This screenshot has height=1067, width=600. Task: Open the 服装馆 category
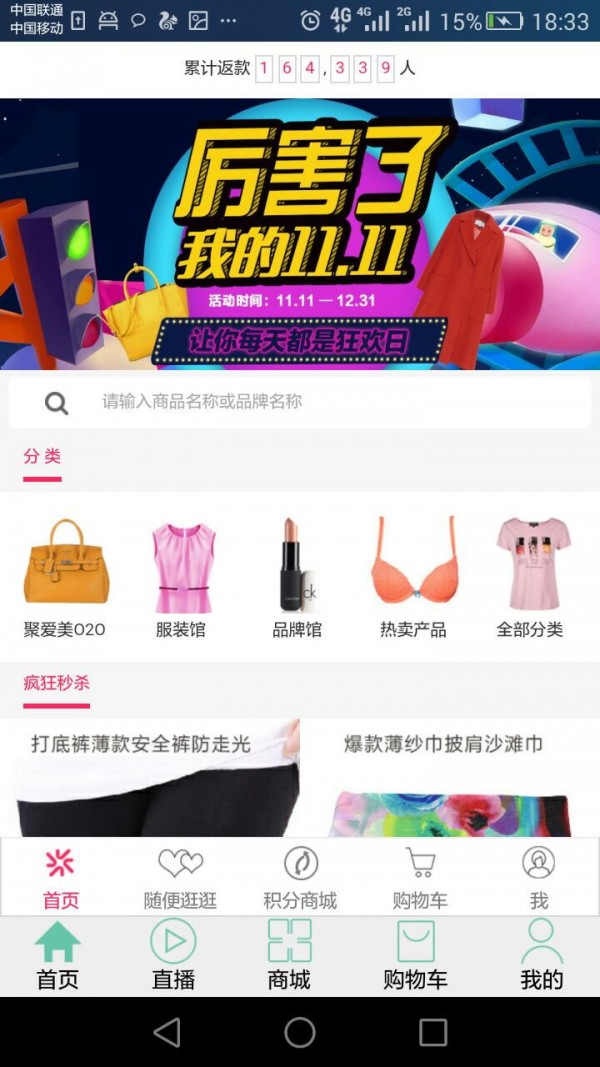[181, 577]
